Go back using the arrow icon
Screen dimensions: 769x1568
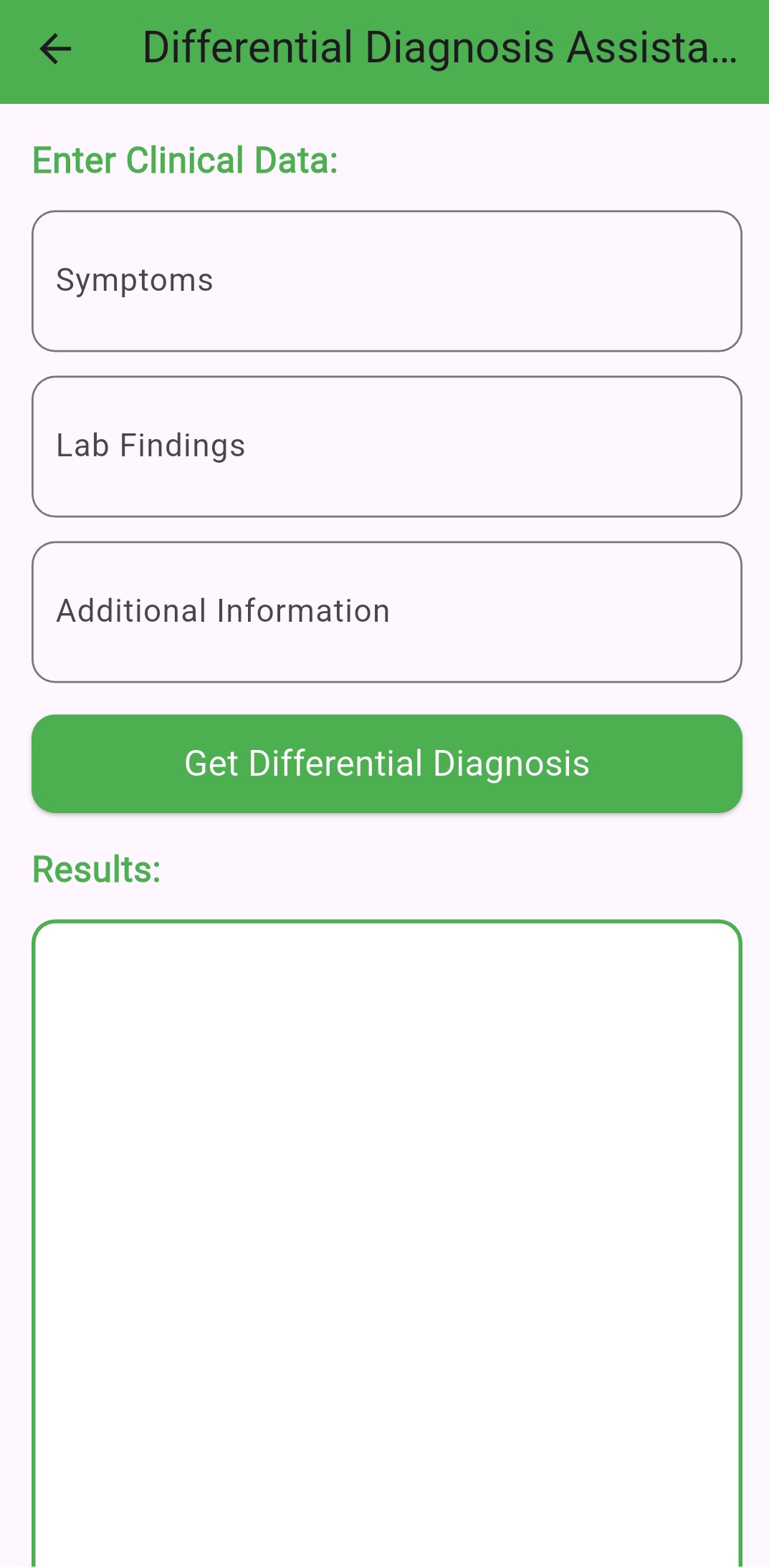click(x=55, y=49)
